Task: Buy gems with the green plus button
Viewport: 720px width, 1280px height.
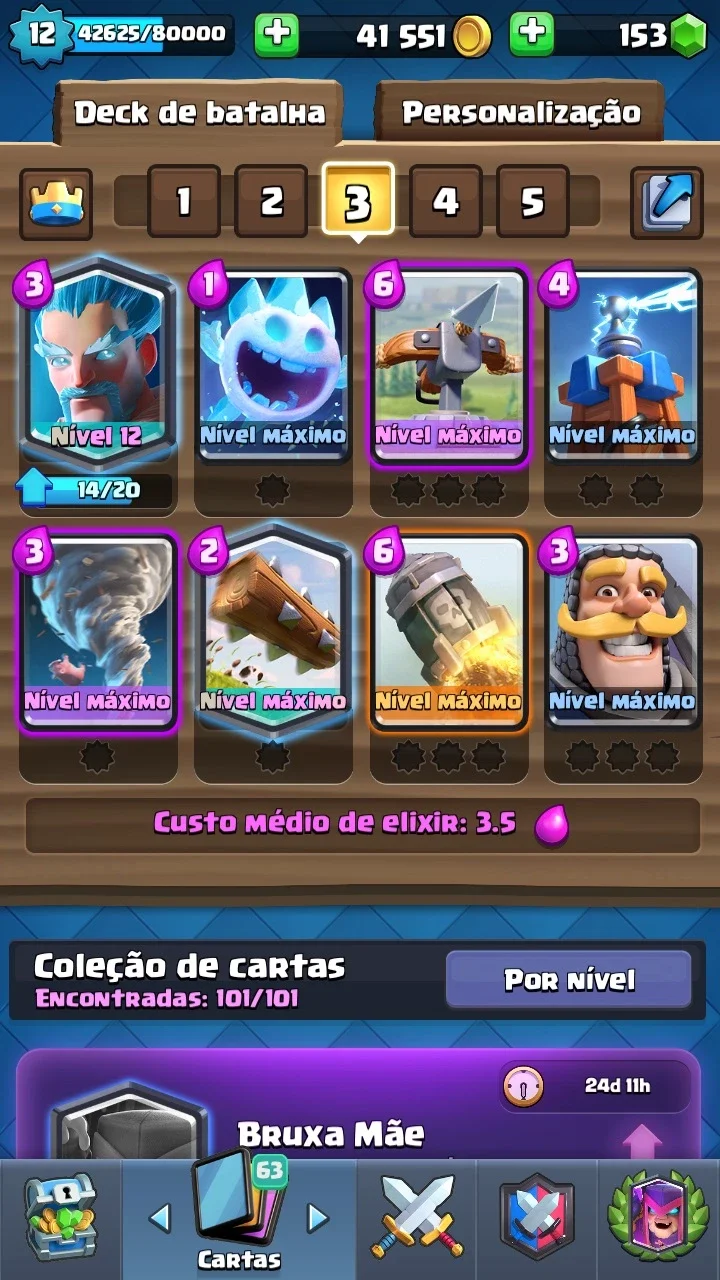Action: (532, 35)
